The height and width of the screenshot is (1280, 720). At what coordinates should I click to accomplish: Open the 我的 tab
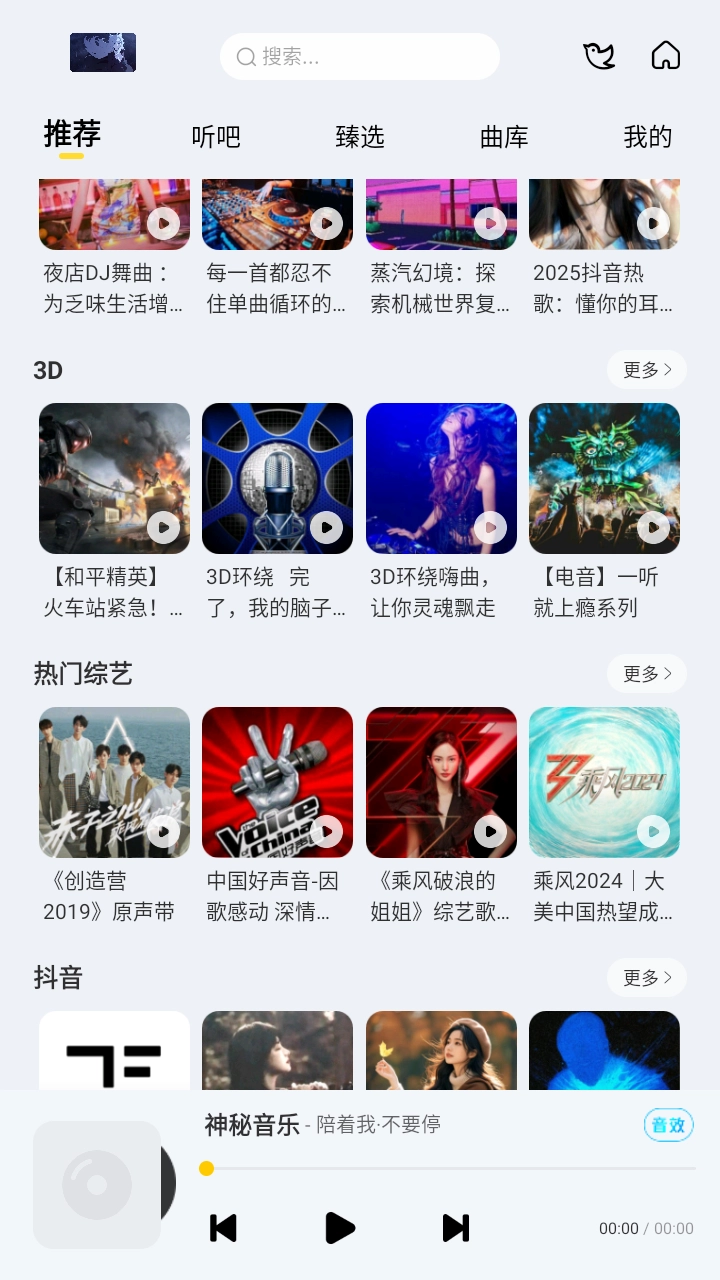click(647, 137)
